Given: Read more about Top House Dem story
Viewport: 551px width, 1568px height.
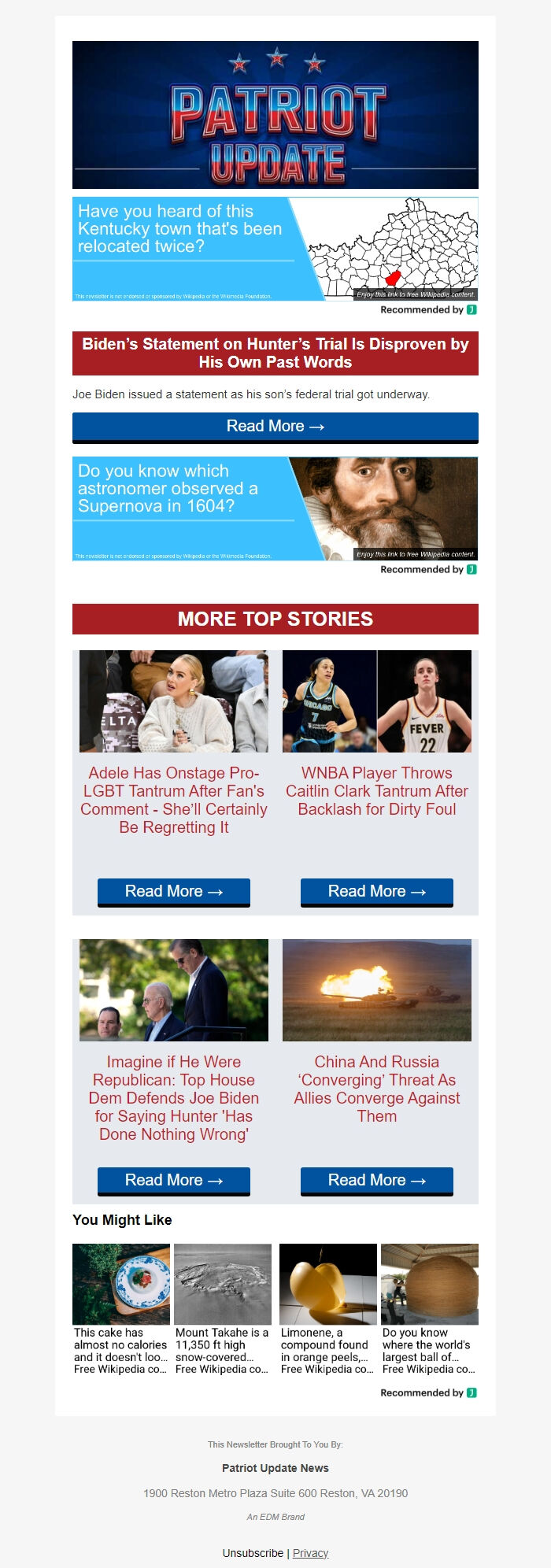Looking at the screenshot, I should [174, 1181].
